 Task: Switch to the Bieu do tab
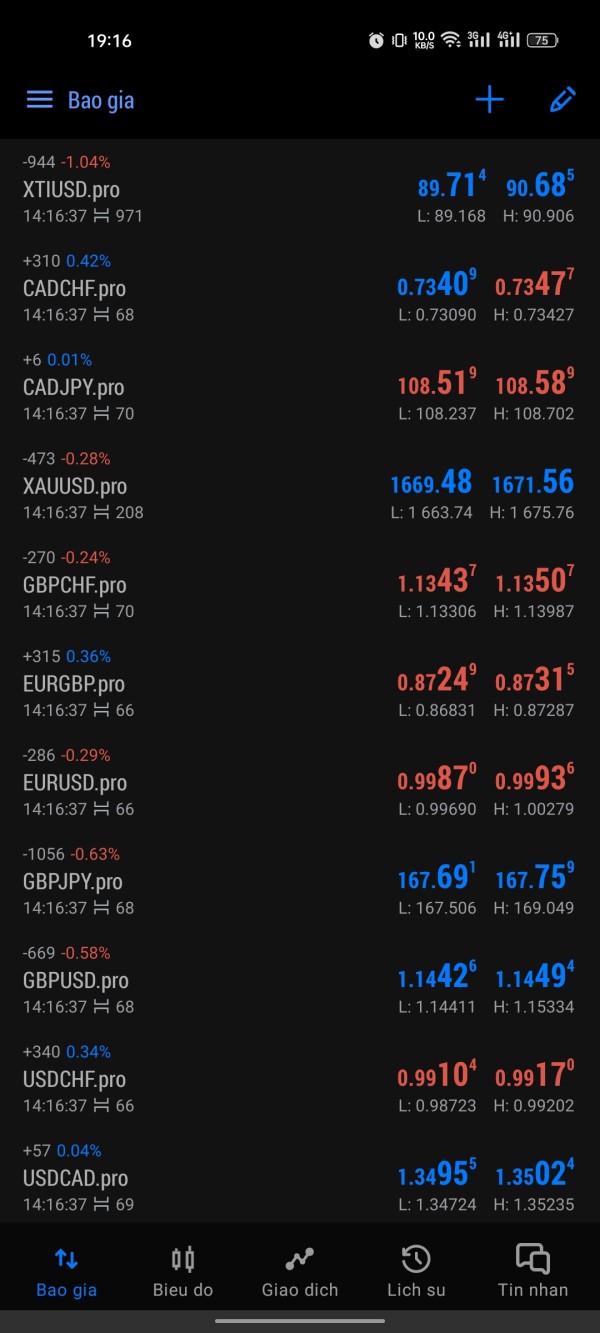183,1272
